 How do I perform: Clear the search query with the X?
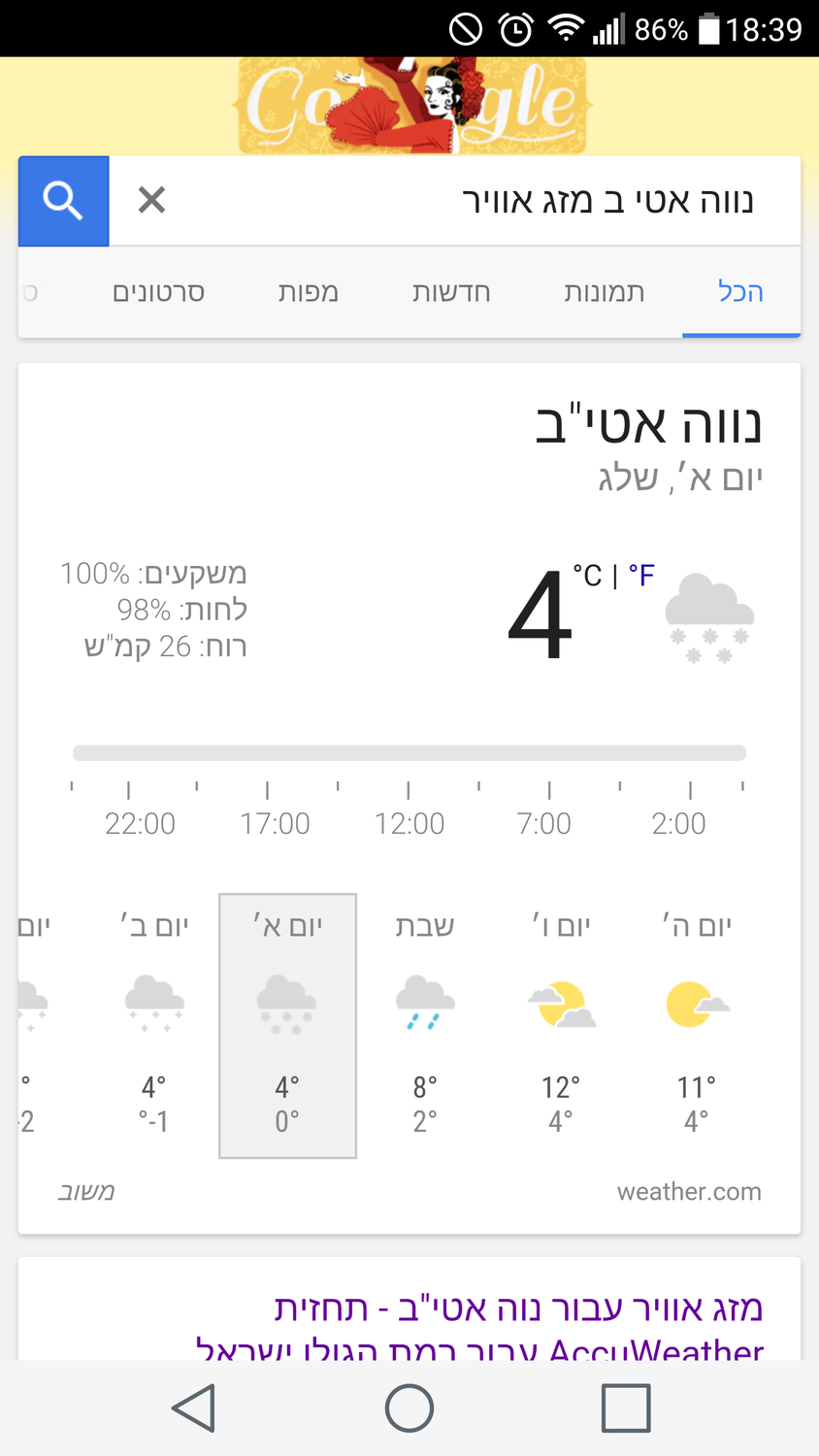coord(151,201)
